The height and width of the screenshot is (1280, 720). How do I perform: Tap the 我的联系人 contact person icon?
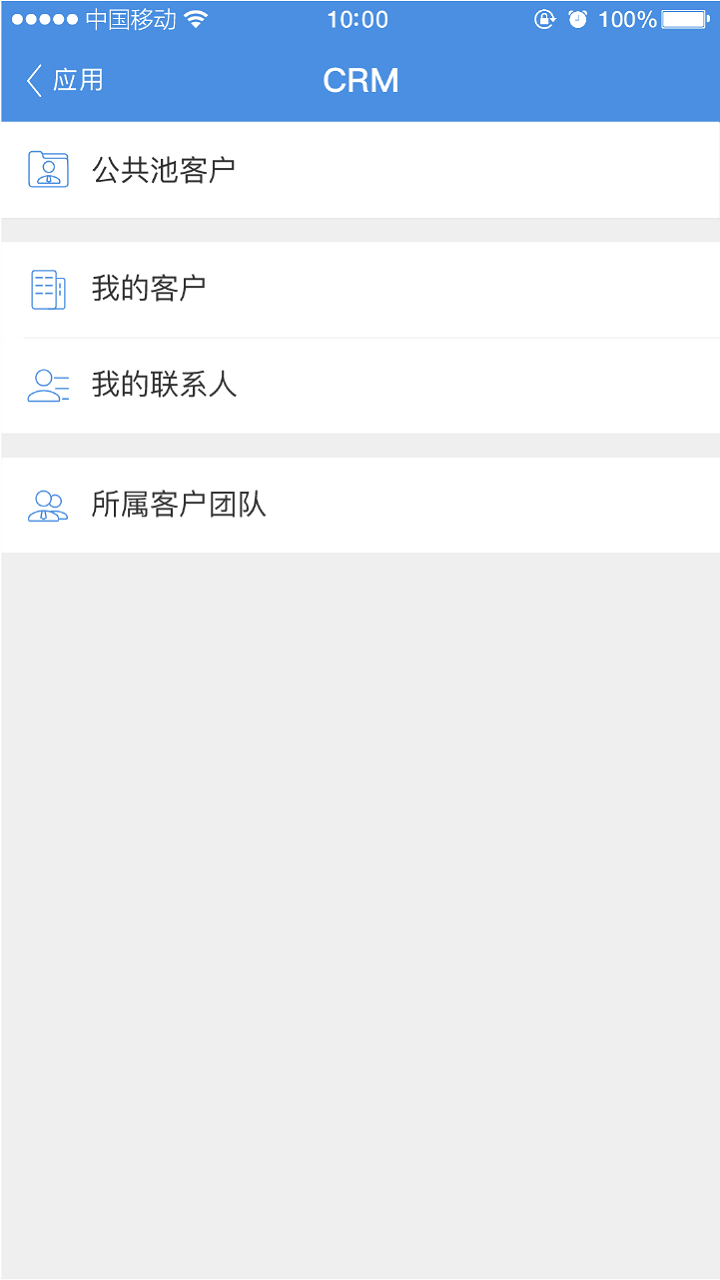point(47,384)
